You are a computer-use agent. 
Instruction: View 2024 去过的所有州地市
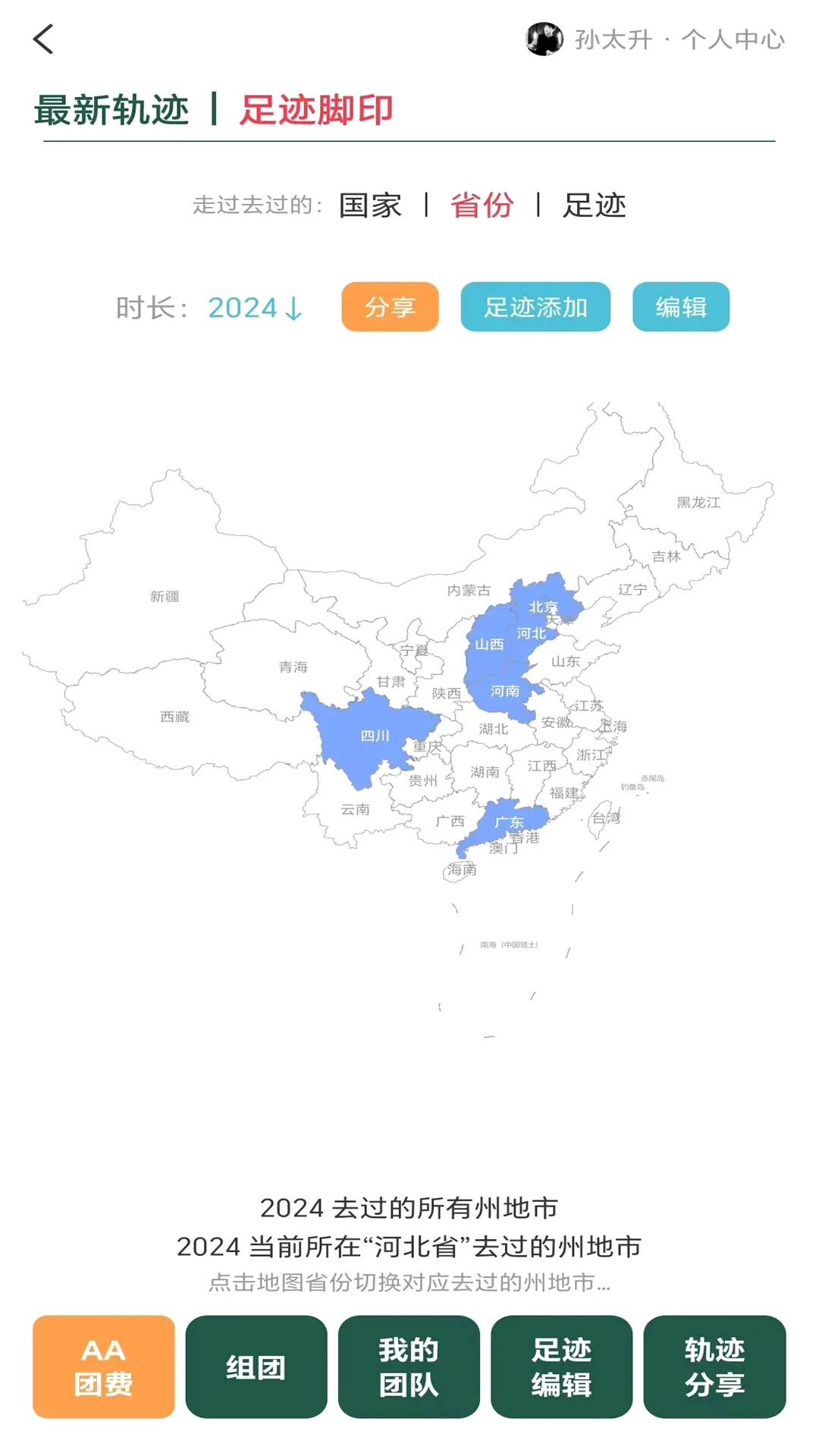[409, 1207]
